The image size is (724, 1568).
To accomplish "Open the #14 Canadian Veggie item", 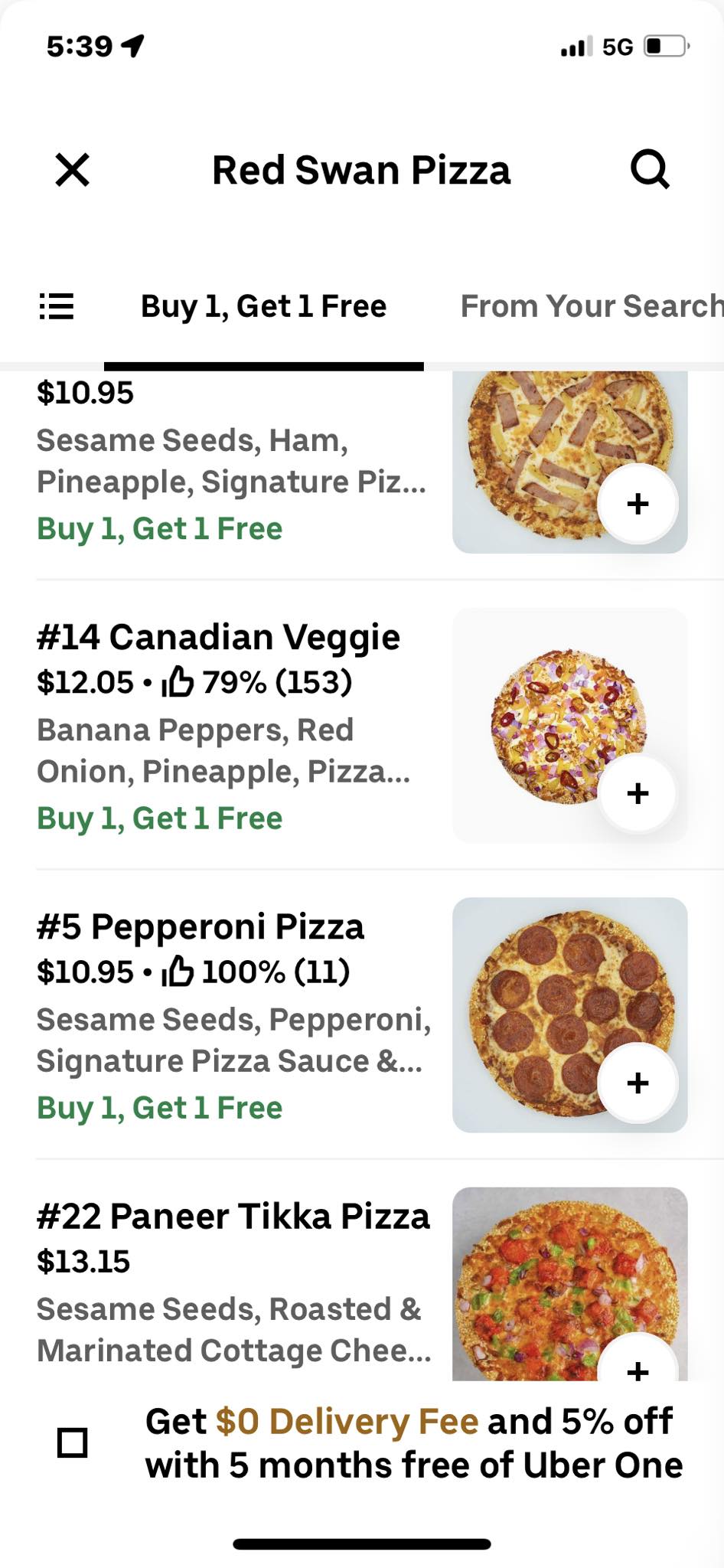I will coord(218,637).
